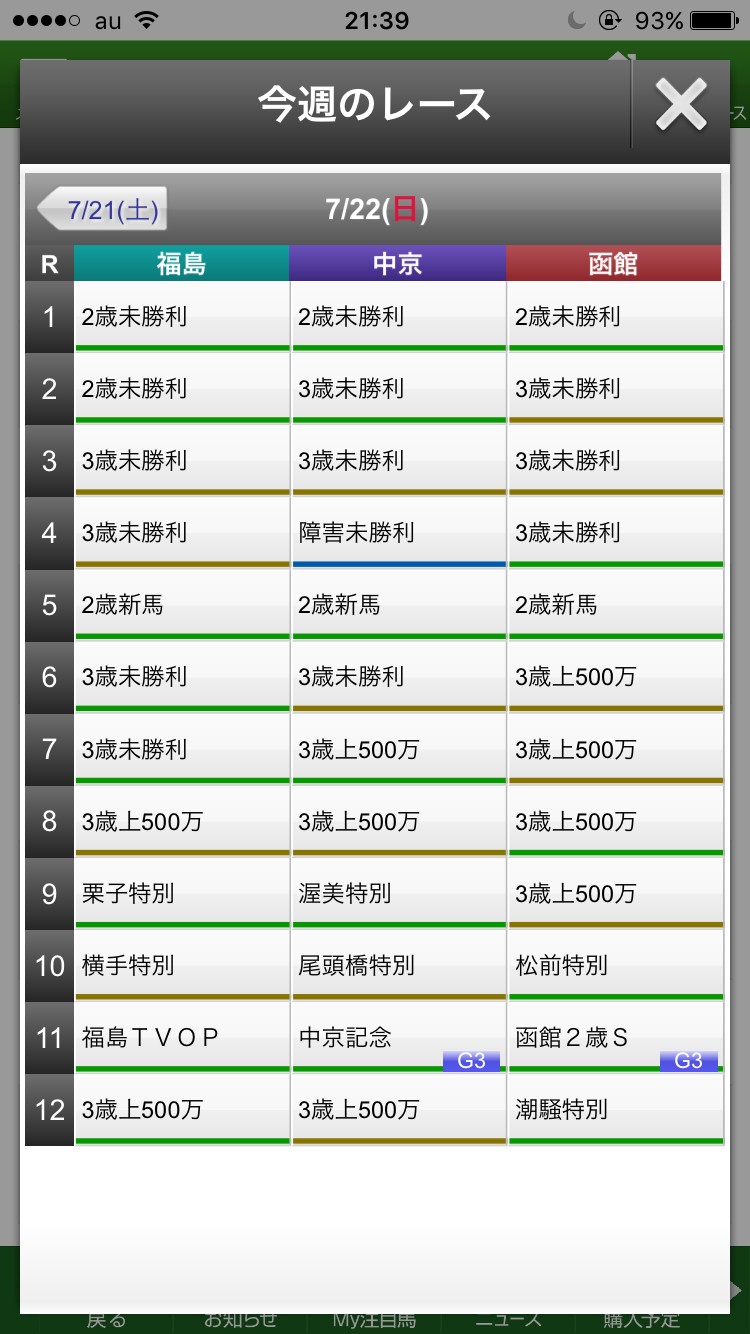Open 函館 race 5 2歳新馬
The image size is (750, 1334).
click(x=614, y=605)
